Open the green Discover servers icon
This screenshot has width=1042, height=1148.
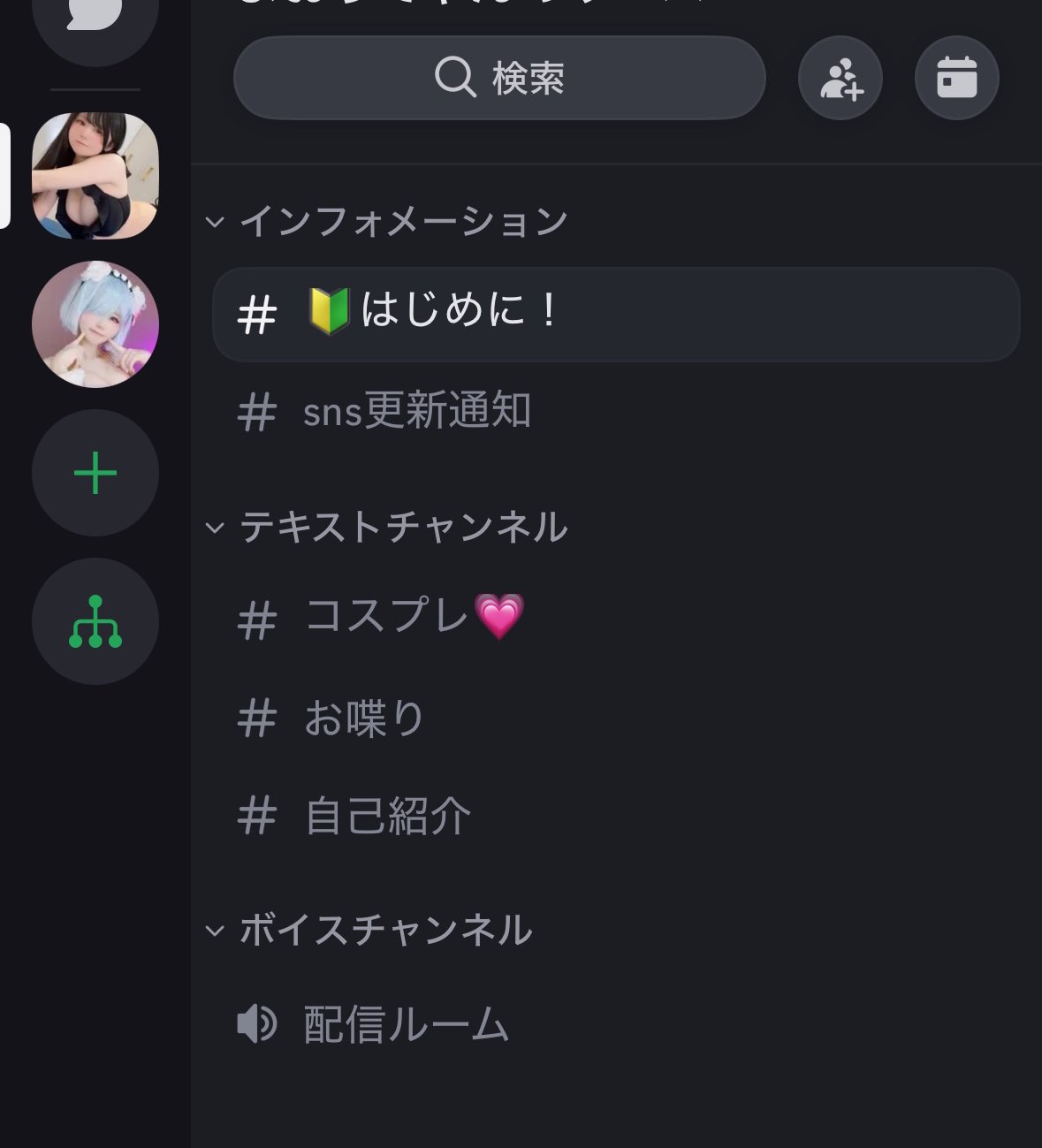95,621
